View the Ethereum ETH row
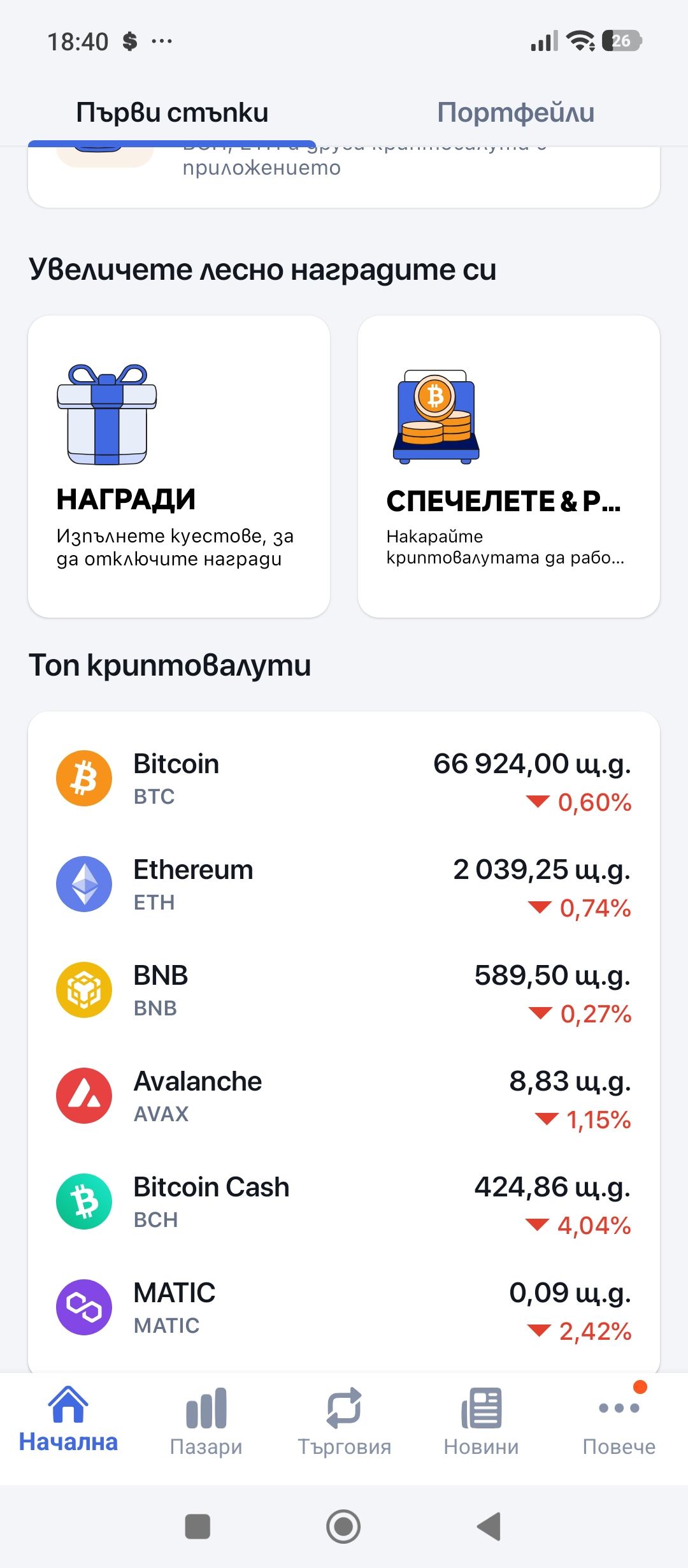This screenshot has width=688, height=1568. click(344, 885)
